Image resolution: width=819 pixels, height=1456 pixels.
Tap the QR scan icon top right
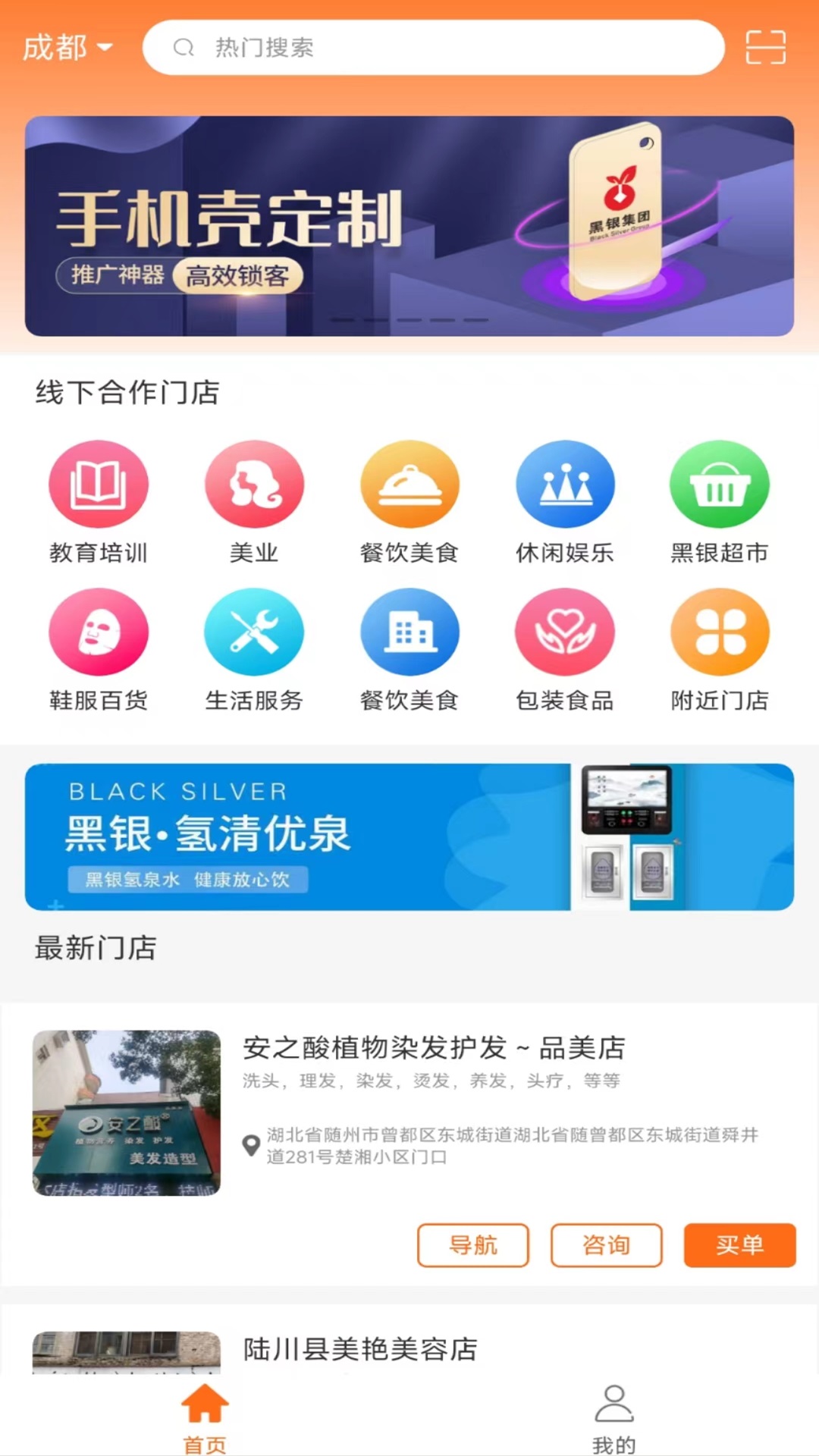coord(765,48)
